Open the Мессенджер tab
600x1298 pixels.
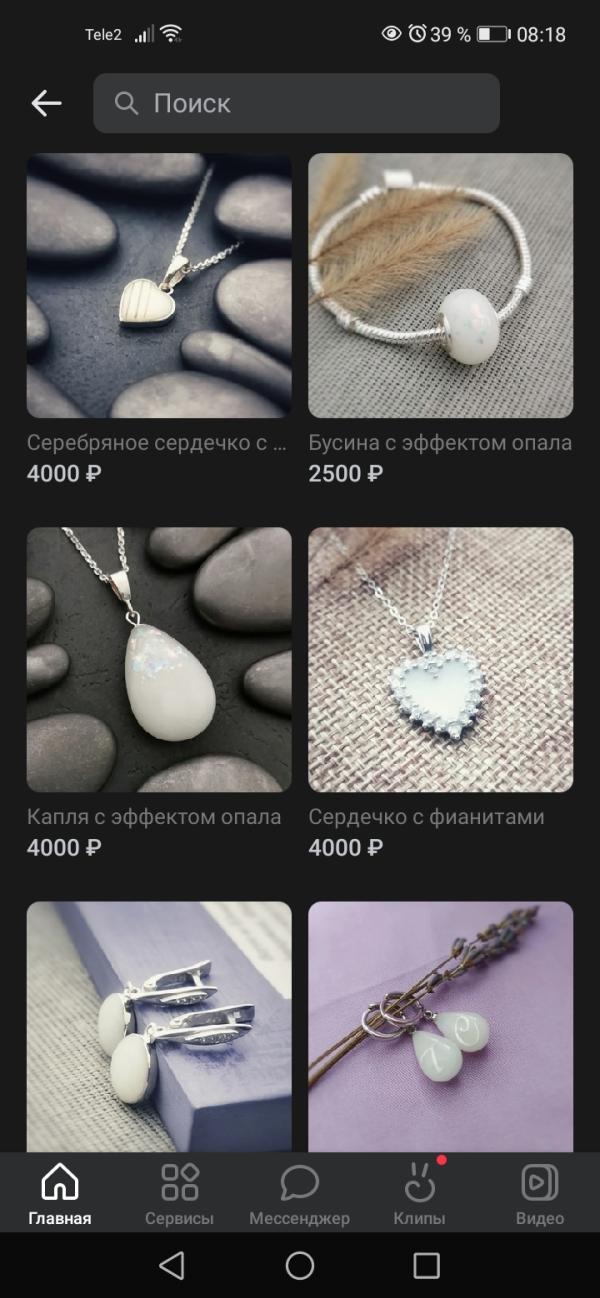pyautogui.click(x=299, y=1195)
